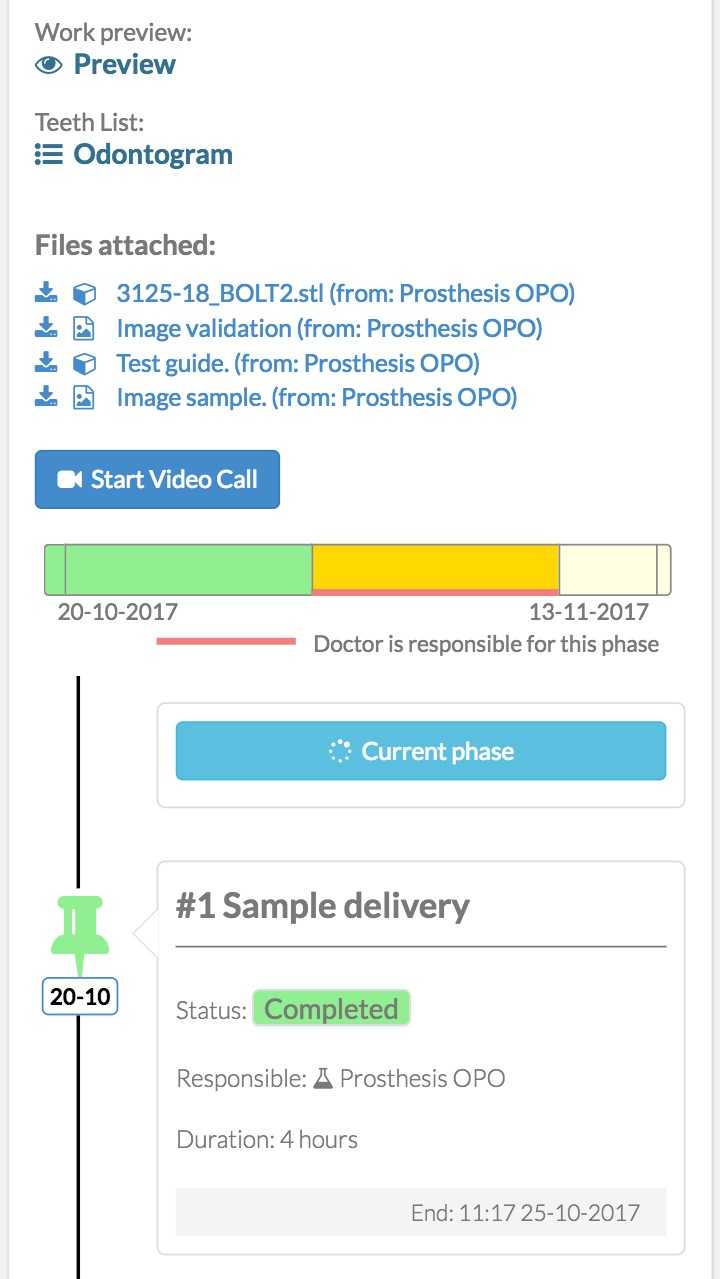Open the #1 Sample delivery phase card

(x=421, y=1058)
